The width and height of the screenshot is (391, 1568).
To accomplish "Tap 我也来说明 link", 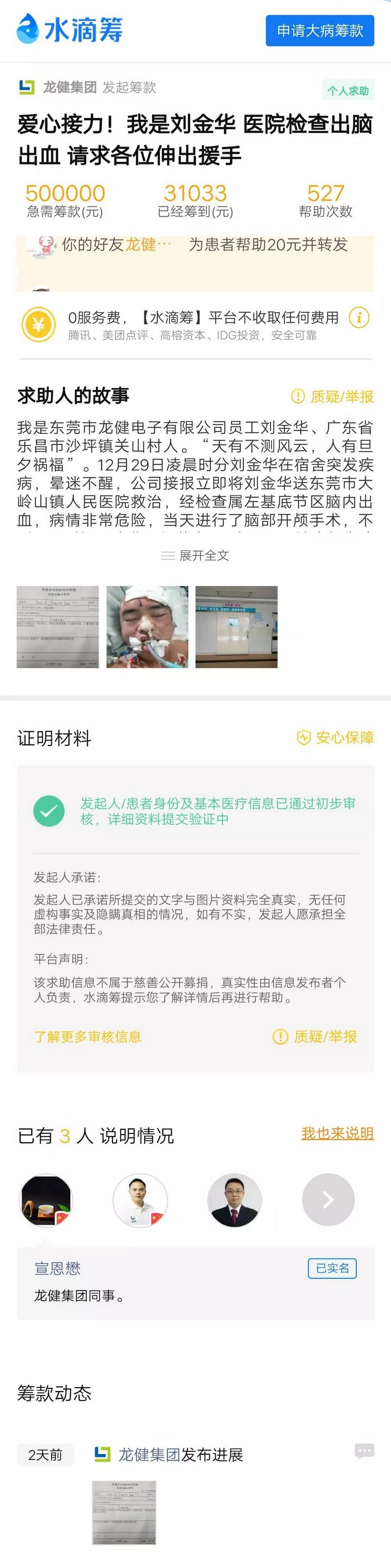I will pyautogui.click(x=337, y=1133).
